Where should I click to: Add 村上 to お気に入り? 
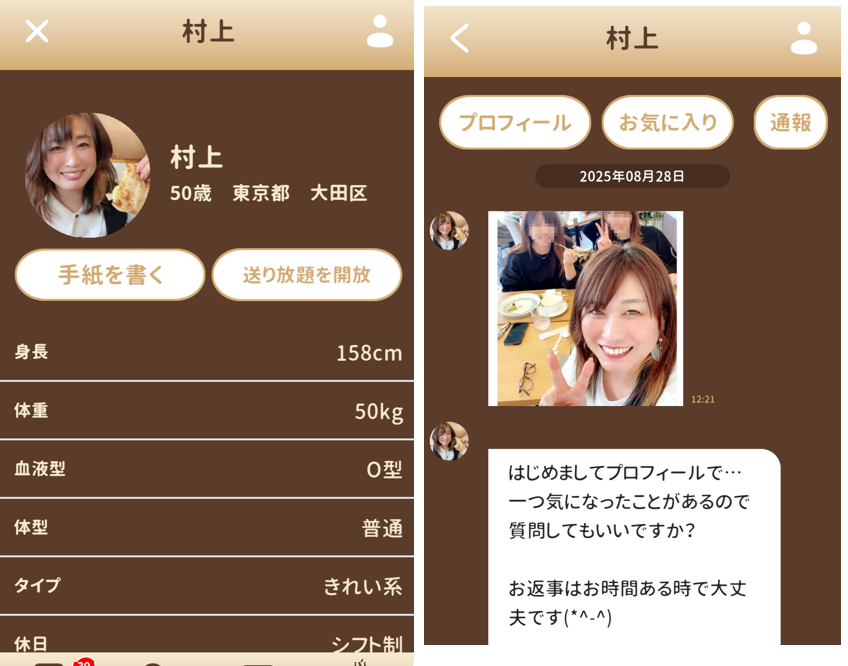(668, 122)
